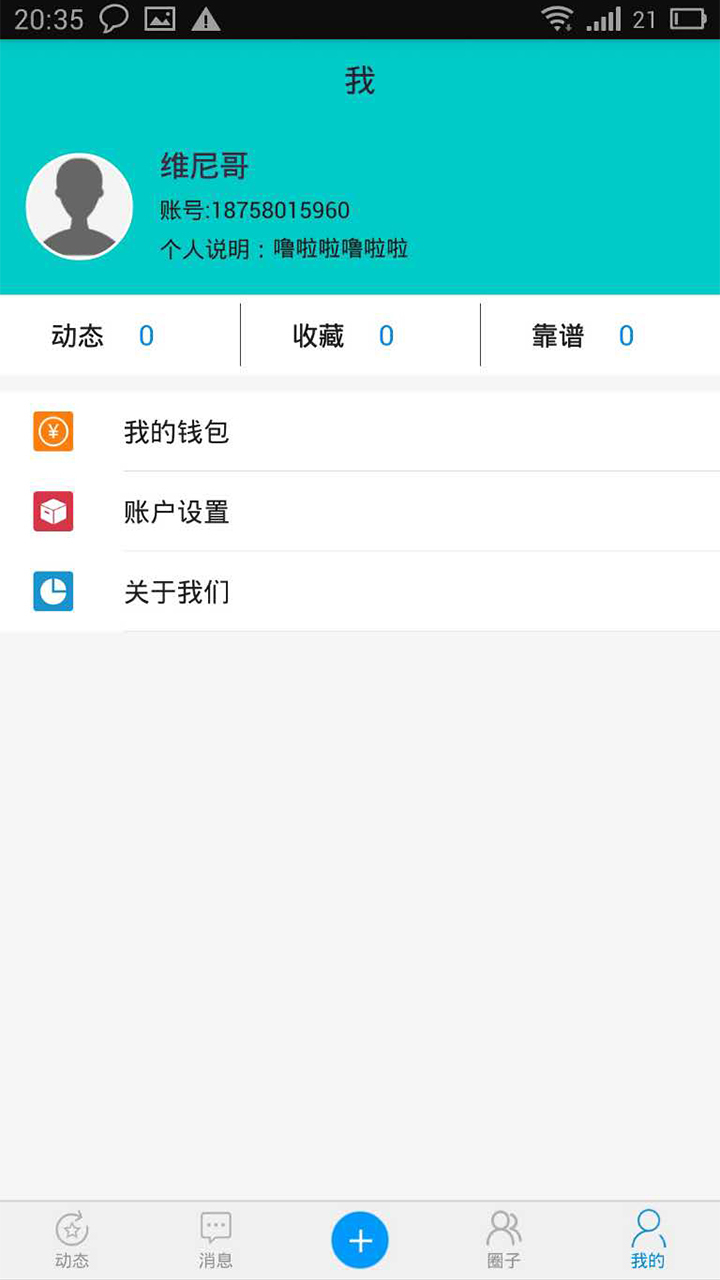The width and height of the screenshot is (720, 1280).
Task: Open 账户设置 account settings
Action: click(360, 512)
